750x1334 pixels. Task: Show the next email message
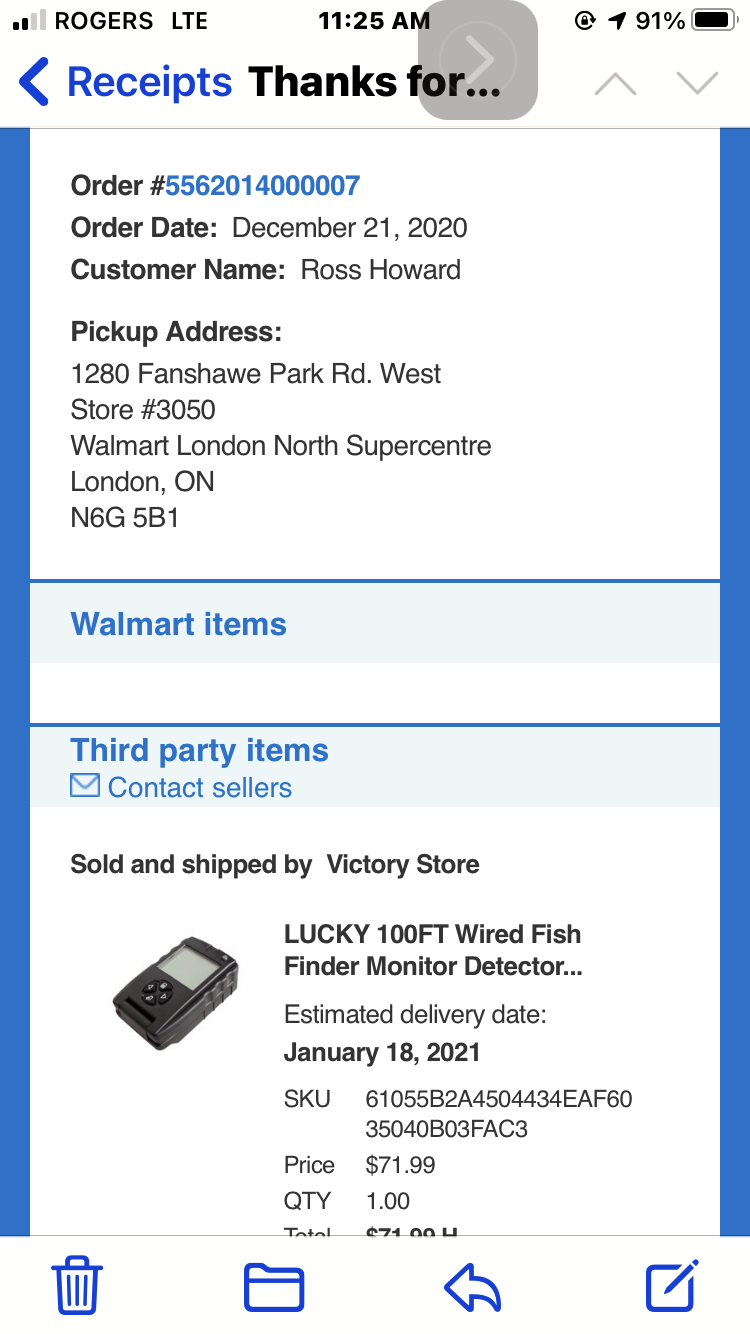(697, 84)
